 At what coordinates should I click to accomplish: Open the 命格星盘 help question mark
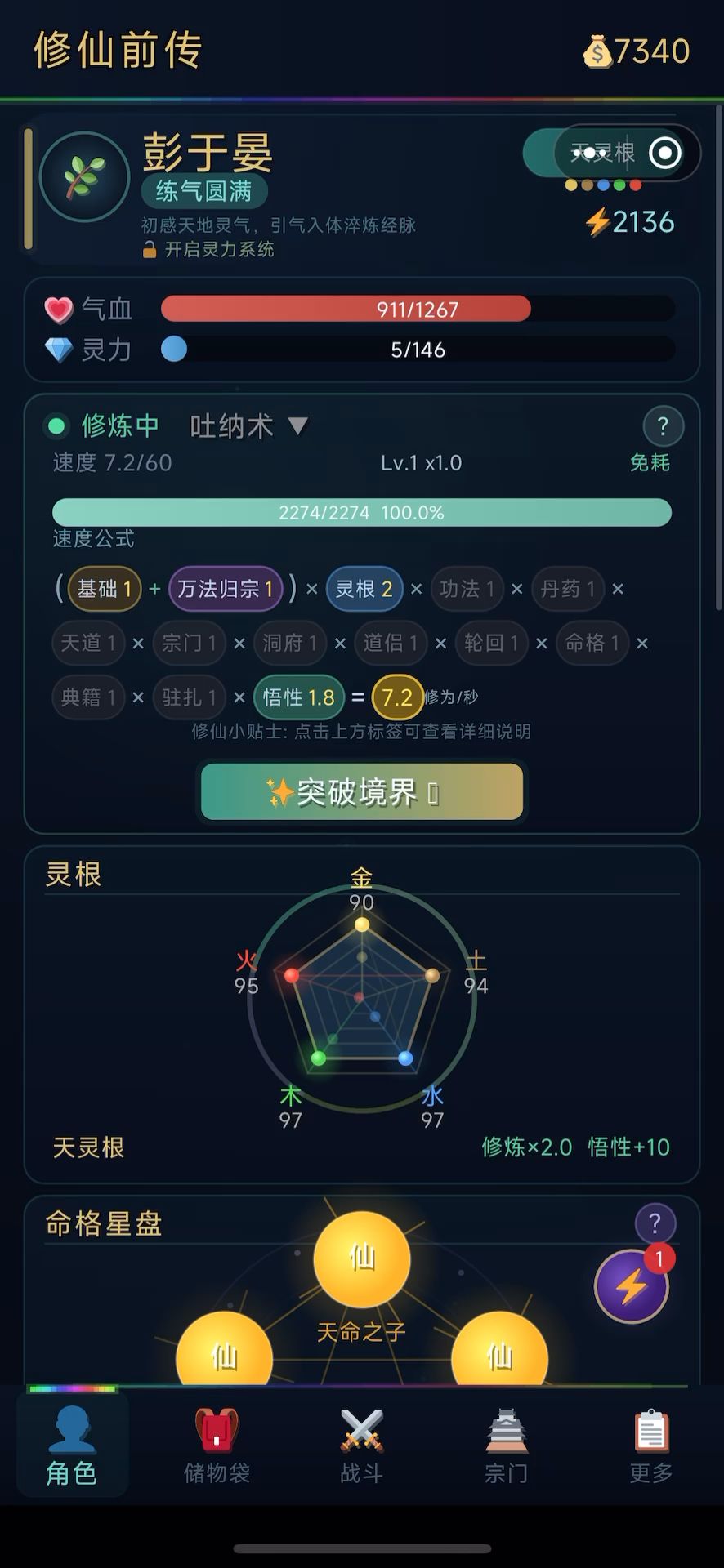[x=655, y=1223]
